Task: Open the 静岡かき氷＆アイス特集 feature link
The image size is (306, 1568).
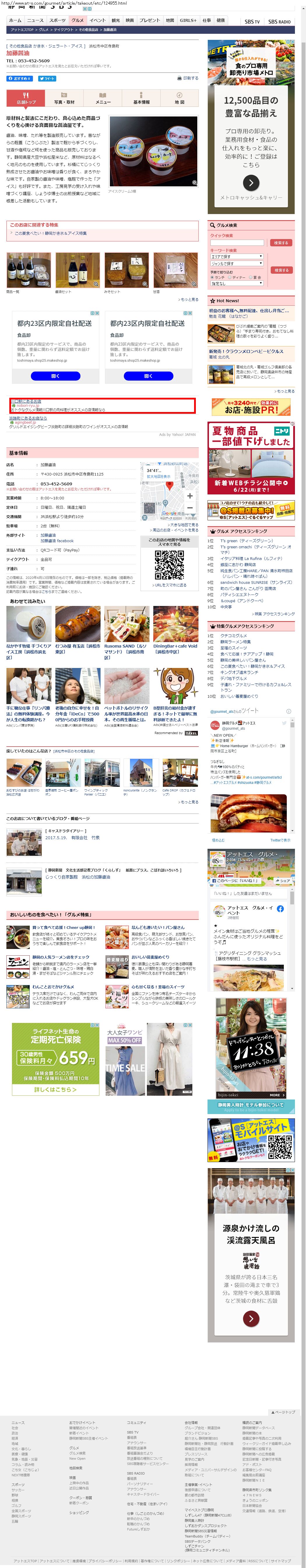Action: click(x=51, y=233)
